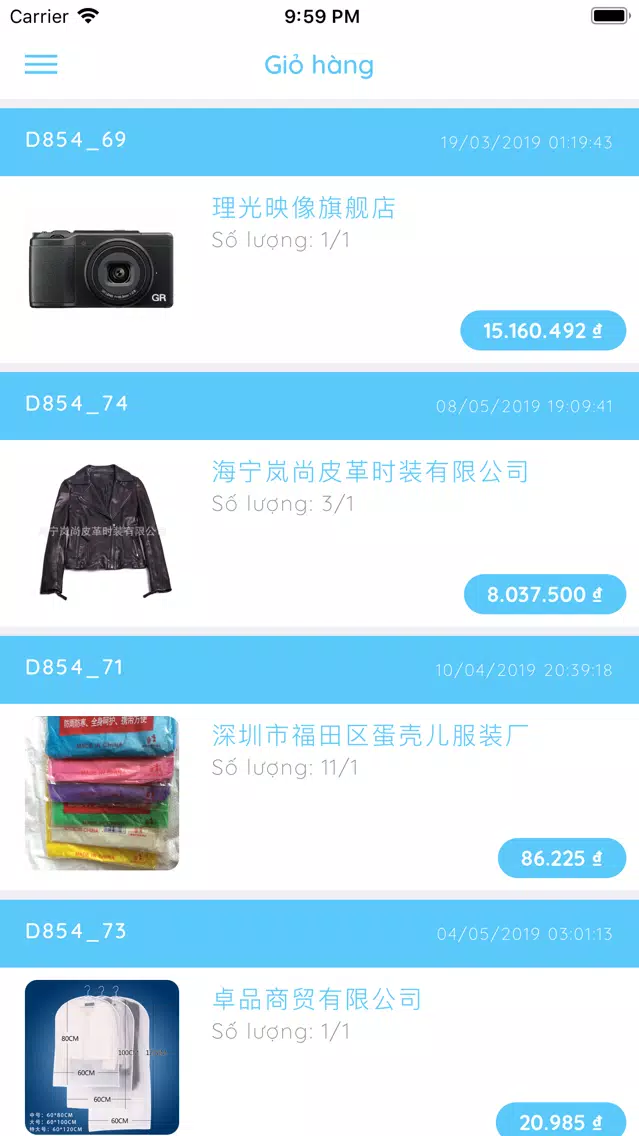
Task: Open order D854_73 with the garment bags
Action: point(320,1018)
